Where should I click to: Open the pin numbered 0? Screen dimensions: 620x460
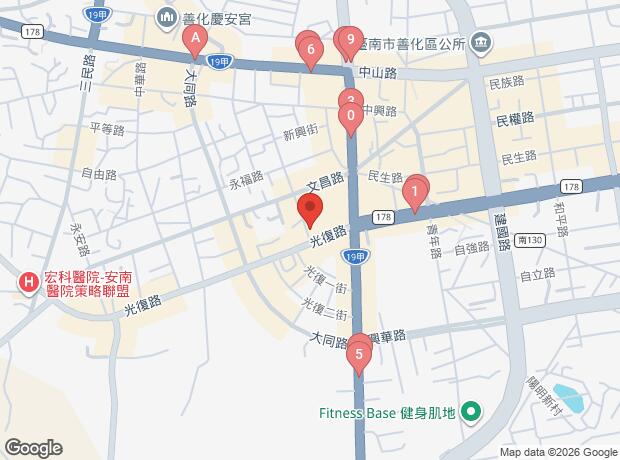pyautogui.click(x=349, y=117)
